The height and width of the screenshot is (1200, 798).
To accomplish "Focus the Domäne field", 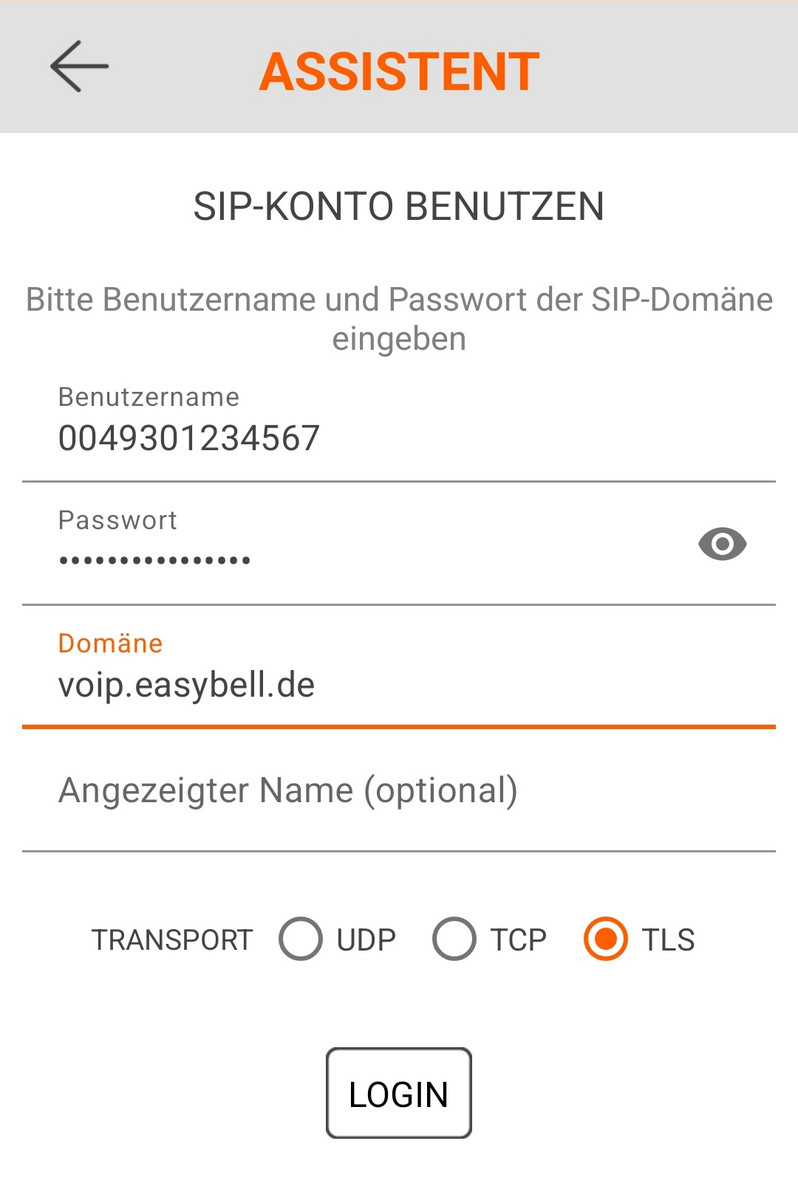I will coord(398,685).
